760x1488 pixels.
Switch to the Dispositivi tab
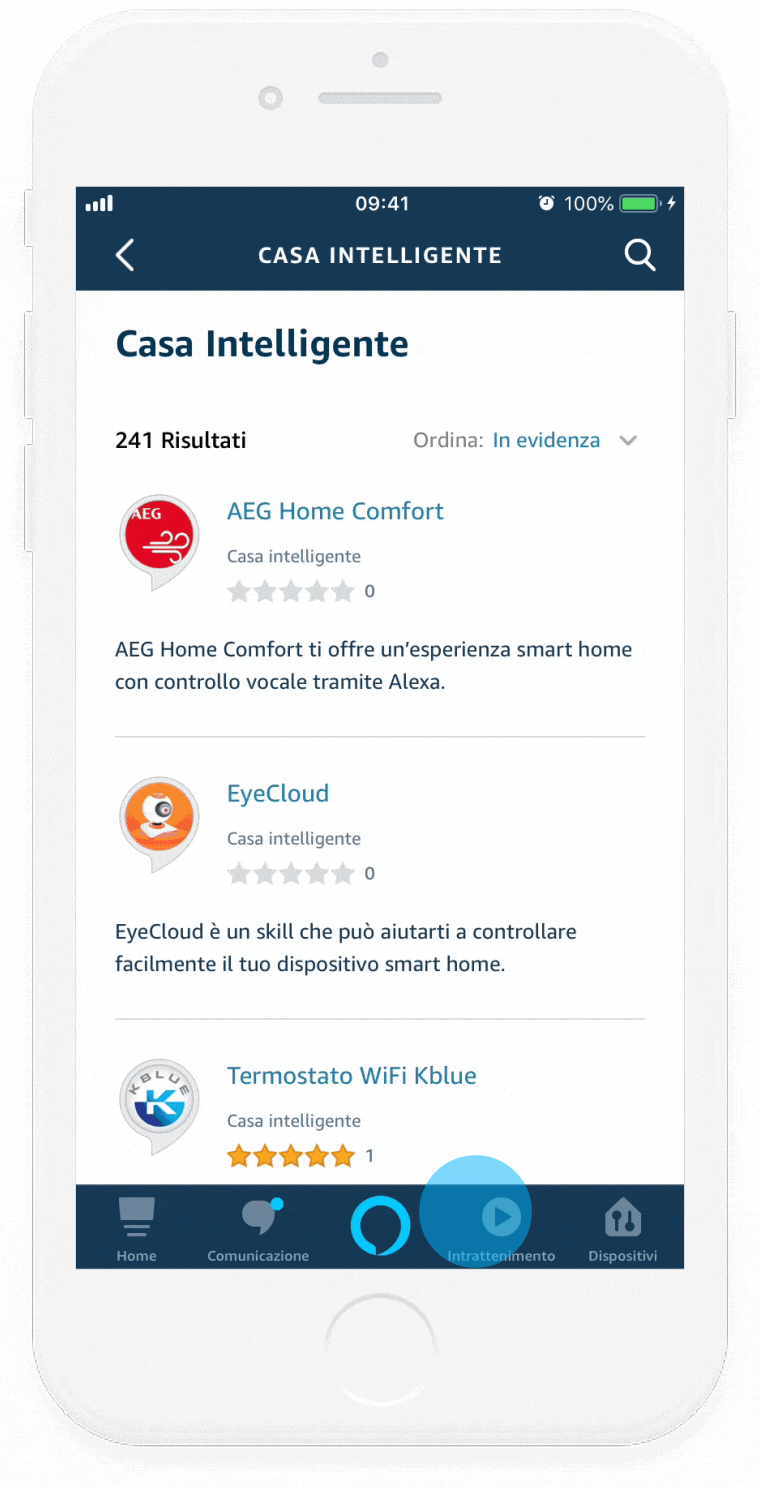point(622,1228)
